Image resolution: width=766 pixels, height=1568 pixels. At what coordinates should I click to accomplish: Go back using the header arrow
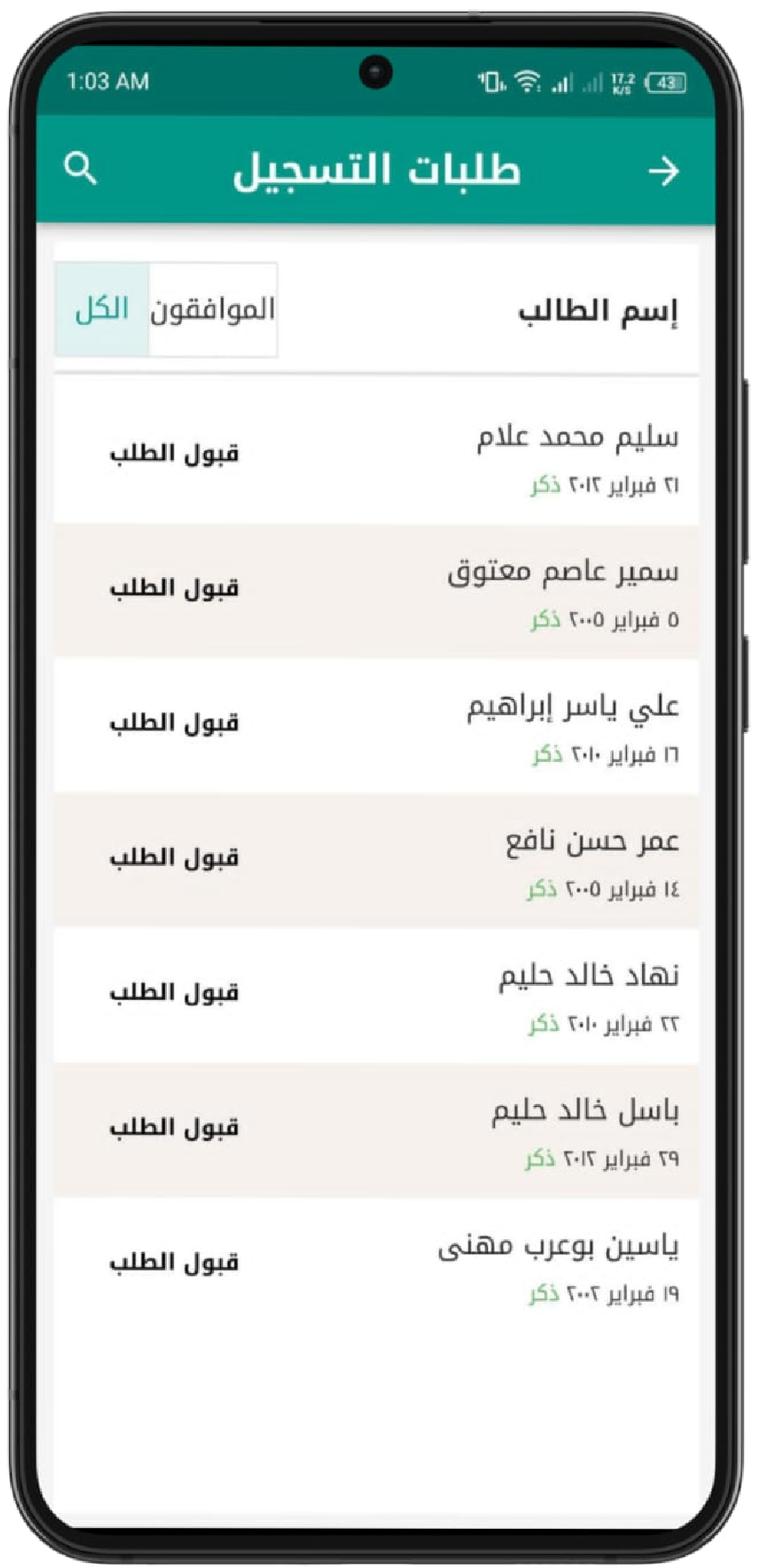point(663,171)
